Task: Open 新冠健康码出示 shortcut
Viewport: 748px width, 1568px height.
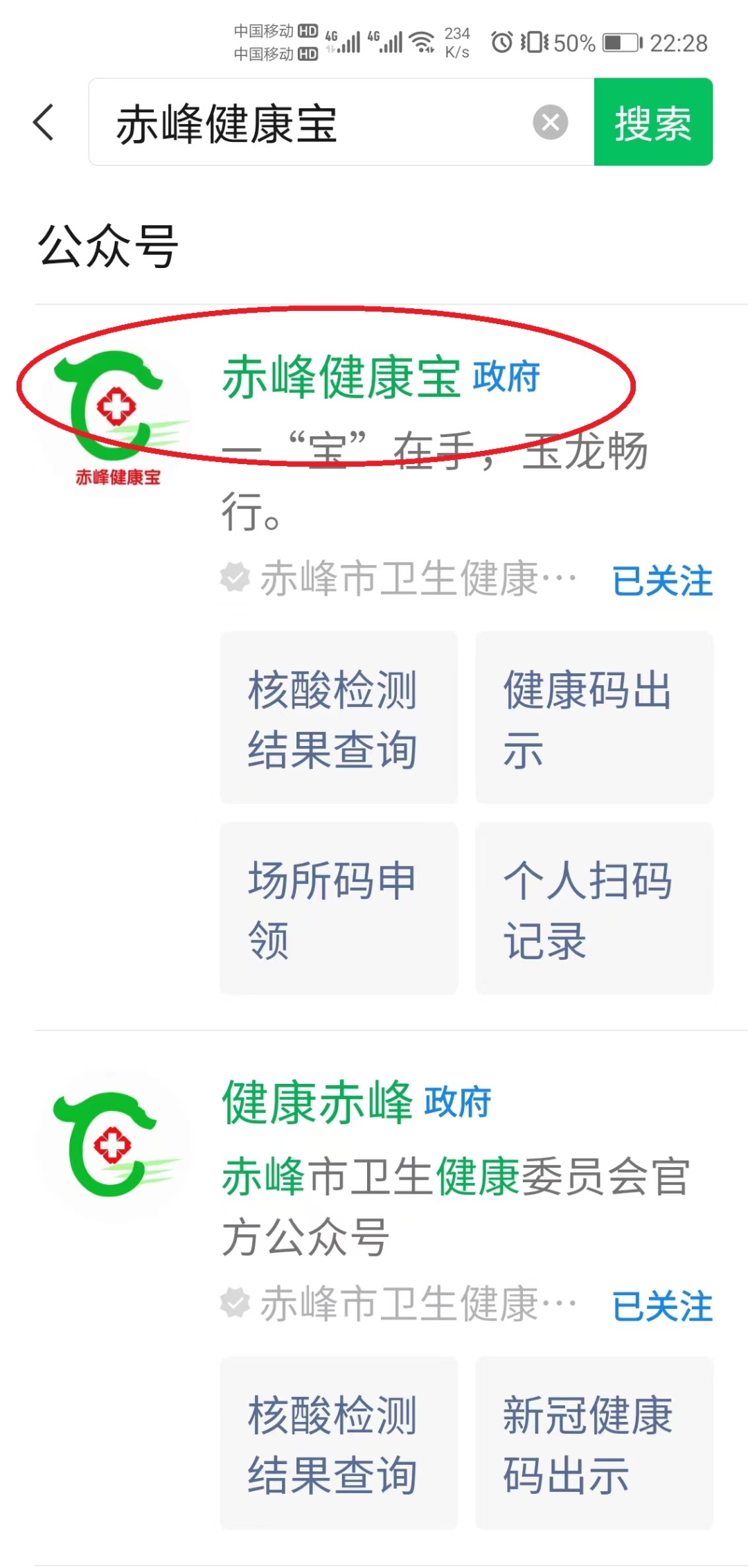Action: click(x=594, y=1443)
